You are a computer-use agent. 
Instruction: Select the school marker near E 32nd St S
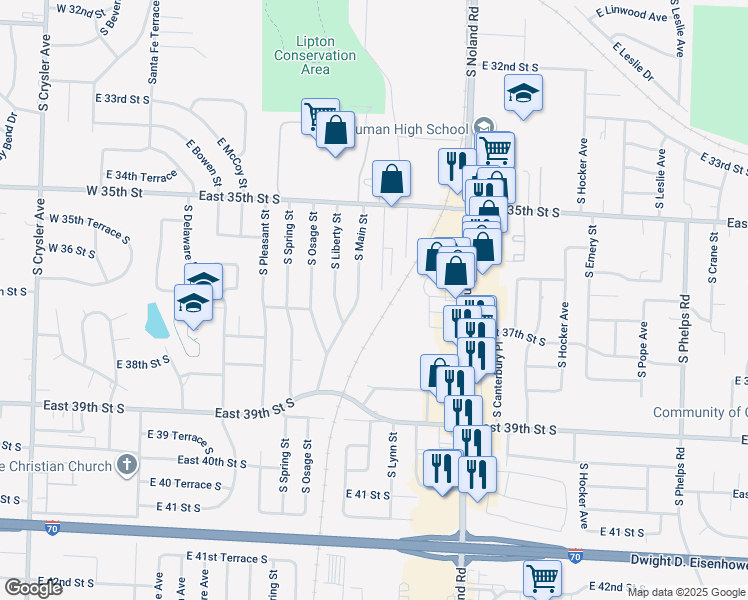[523, 94]
